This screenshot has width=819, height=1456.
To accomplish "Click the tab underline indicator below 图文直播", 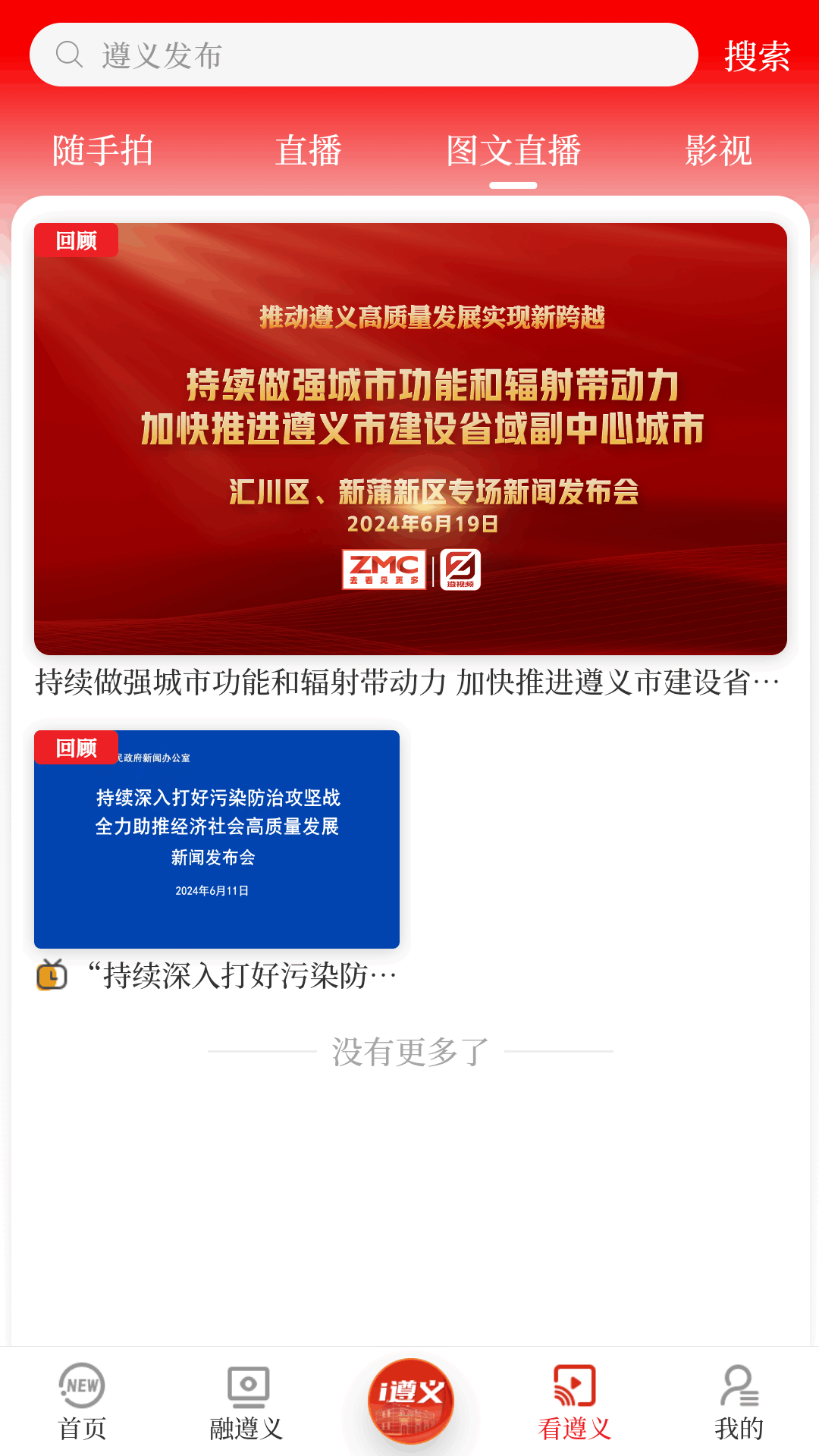I will (x=515, y=184).
